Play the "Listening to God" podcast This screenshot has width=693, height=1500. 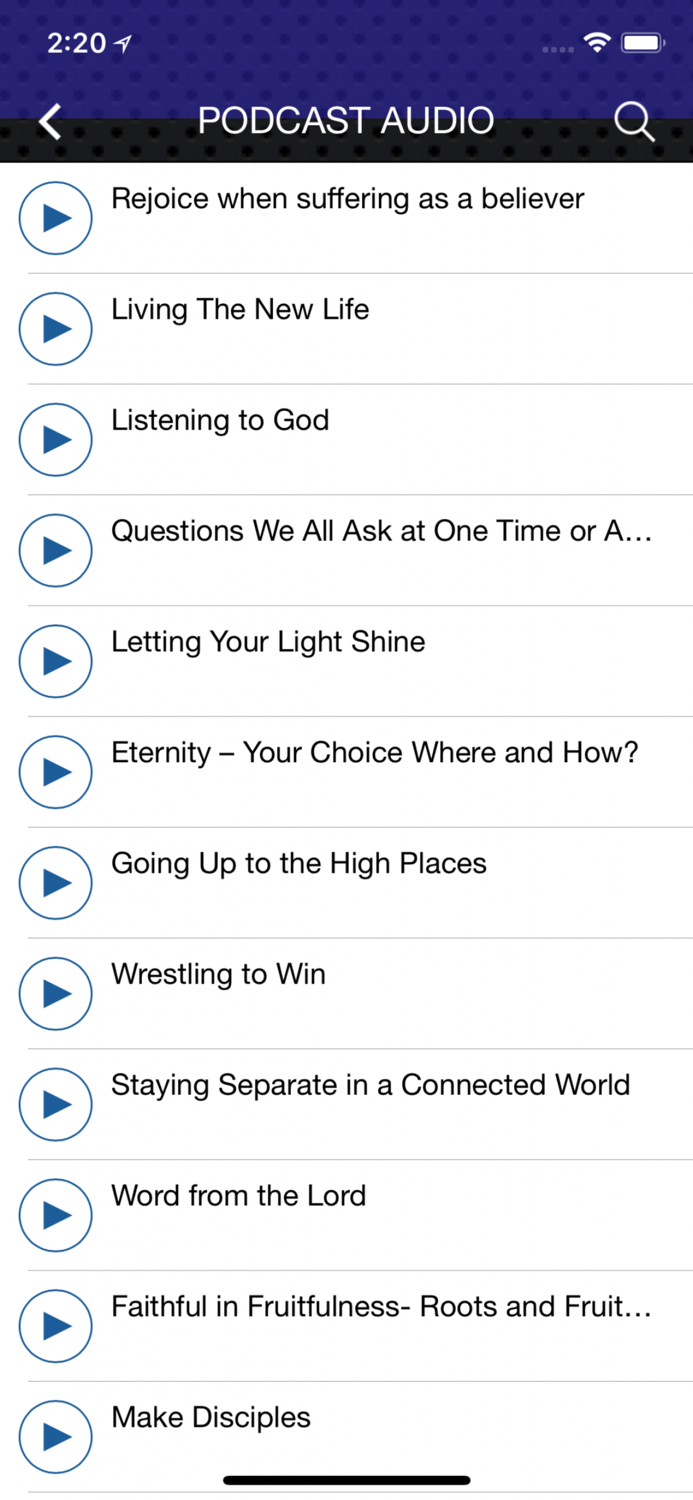(56, 440)
